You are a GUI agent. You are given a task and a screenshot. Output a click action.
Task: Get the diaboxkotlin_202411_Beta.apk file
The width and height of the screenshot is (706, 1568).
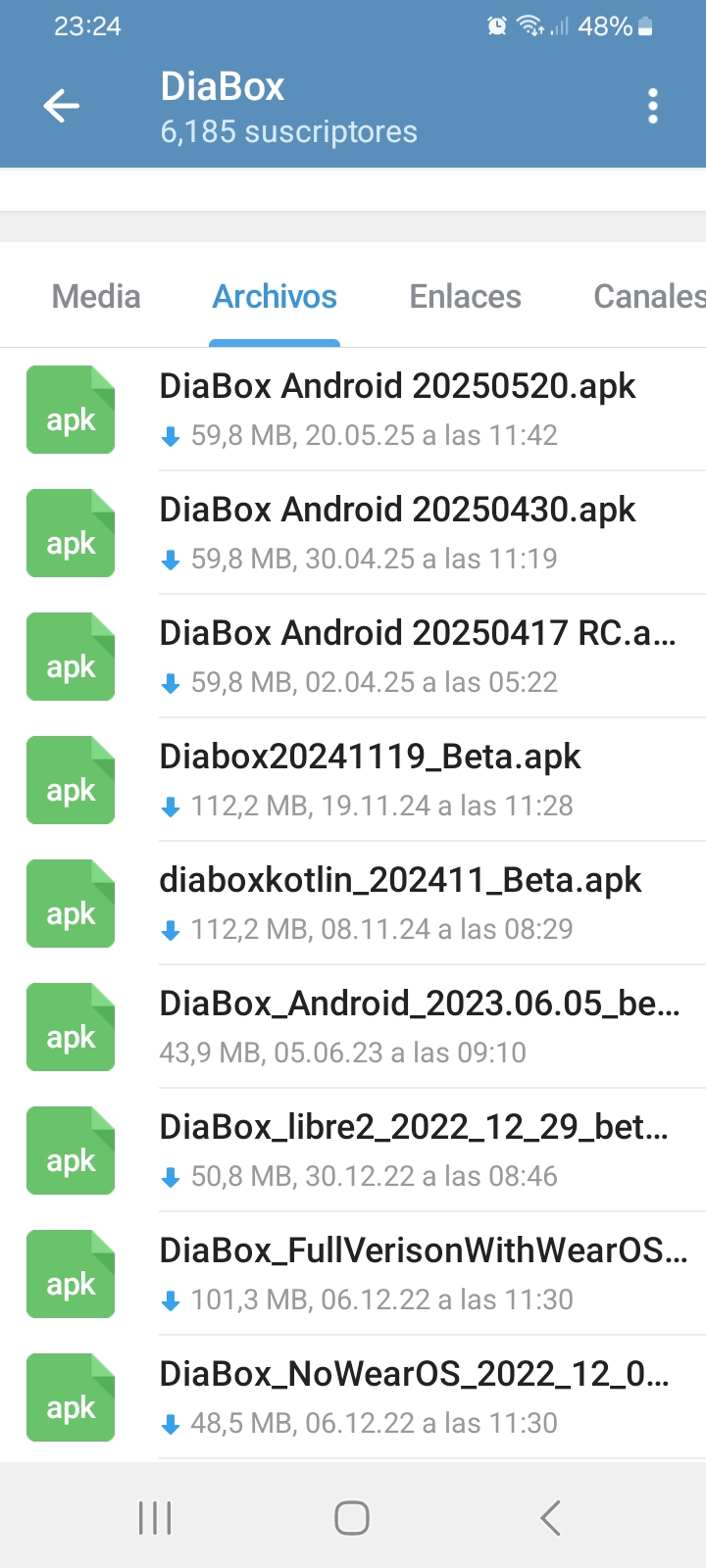71,904
